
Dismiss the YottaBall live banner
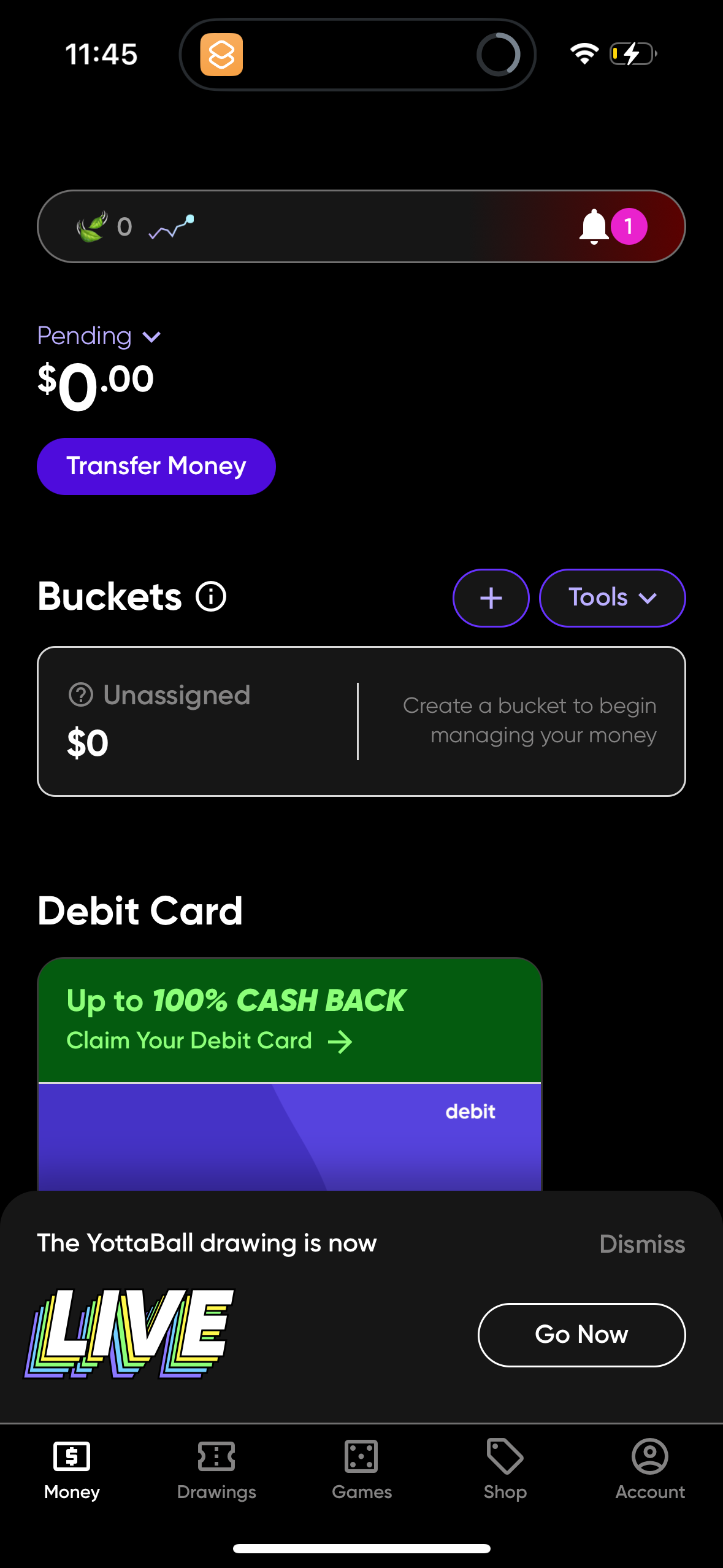pyautogui.click(x=641, y=1243)
